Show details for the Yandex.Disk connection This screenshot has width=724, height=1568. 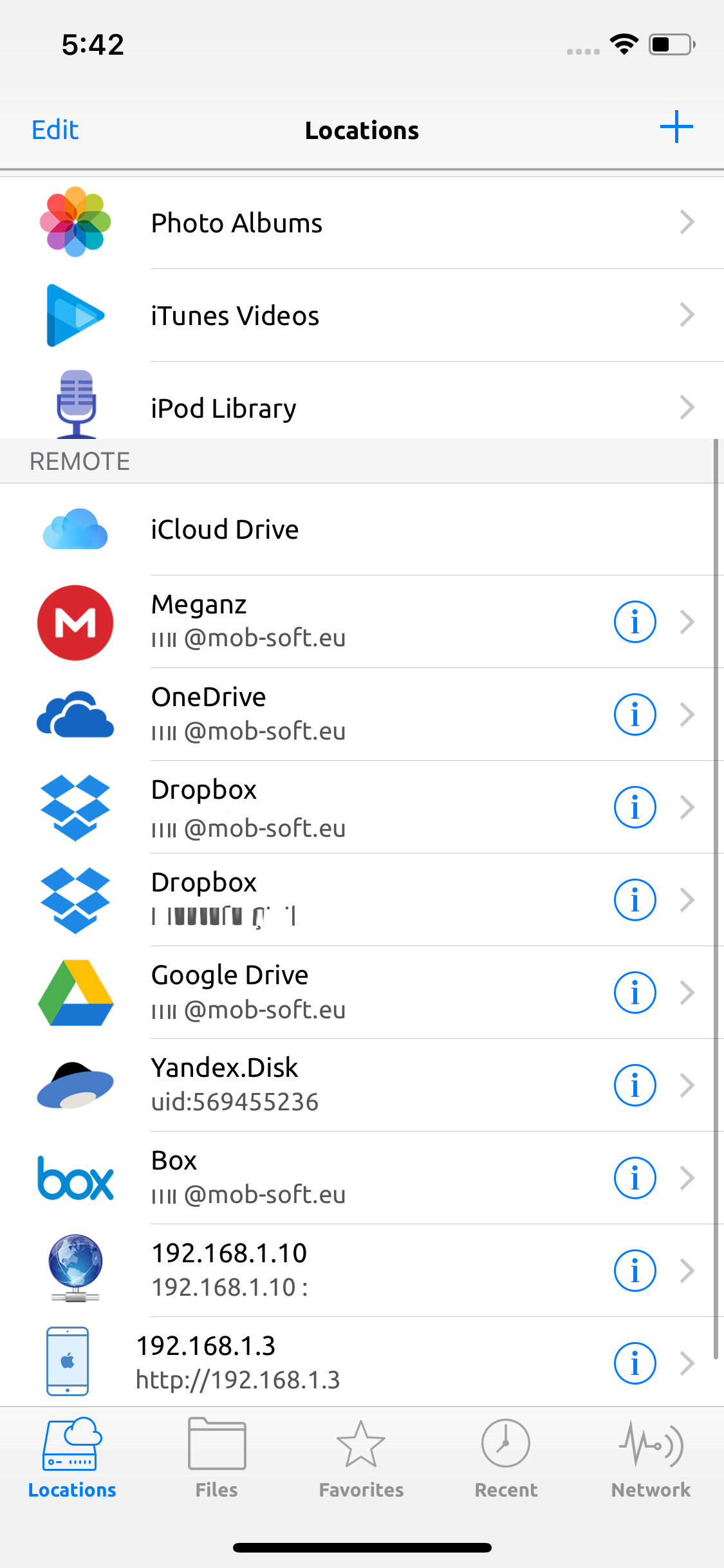(634, 1085)
